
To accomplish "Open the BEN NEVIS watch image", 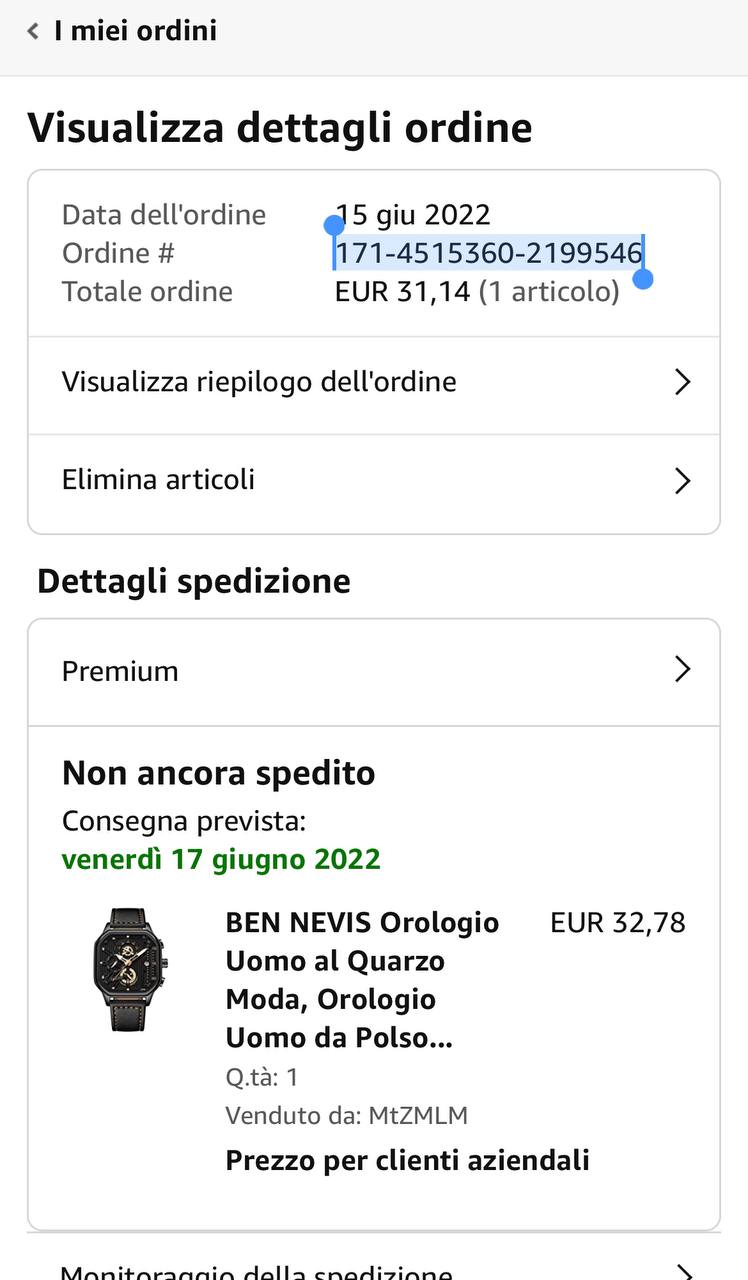I will pos(131,968).
